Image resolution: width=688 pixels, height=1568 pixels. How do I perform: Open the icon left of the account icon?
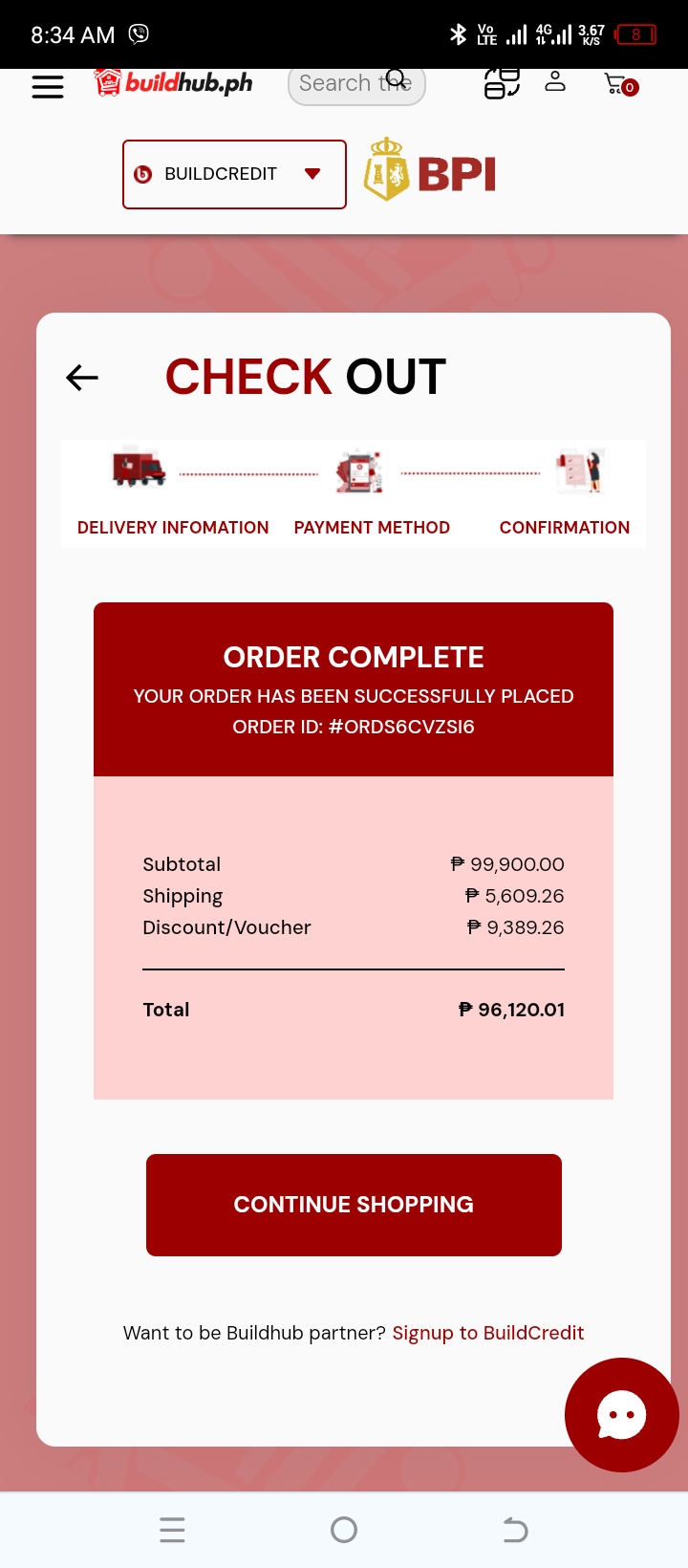(x=502, y=83)
